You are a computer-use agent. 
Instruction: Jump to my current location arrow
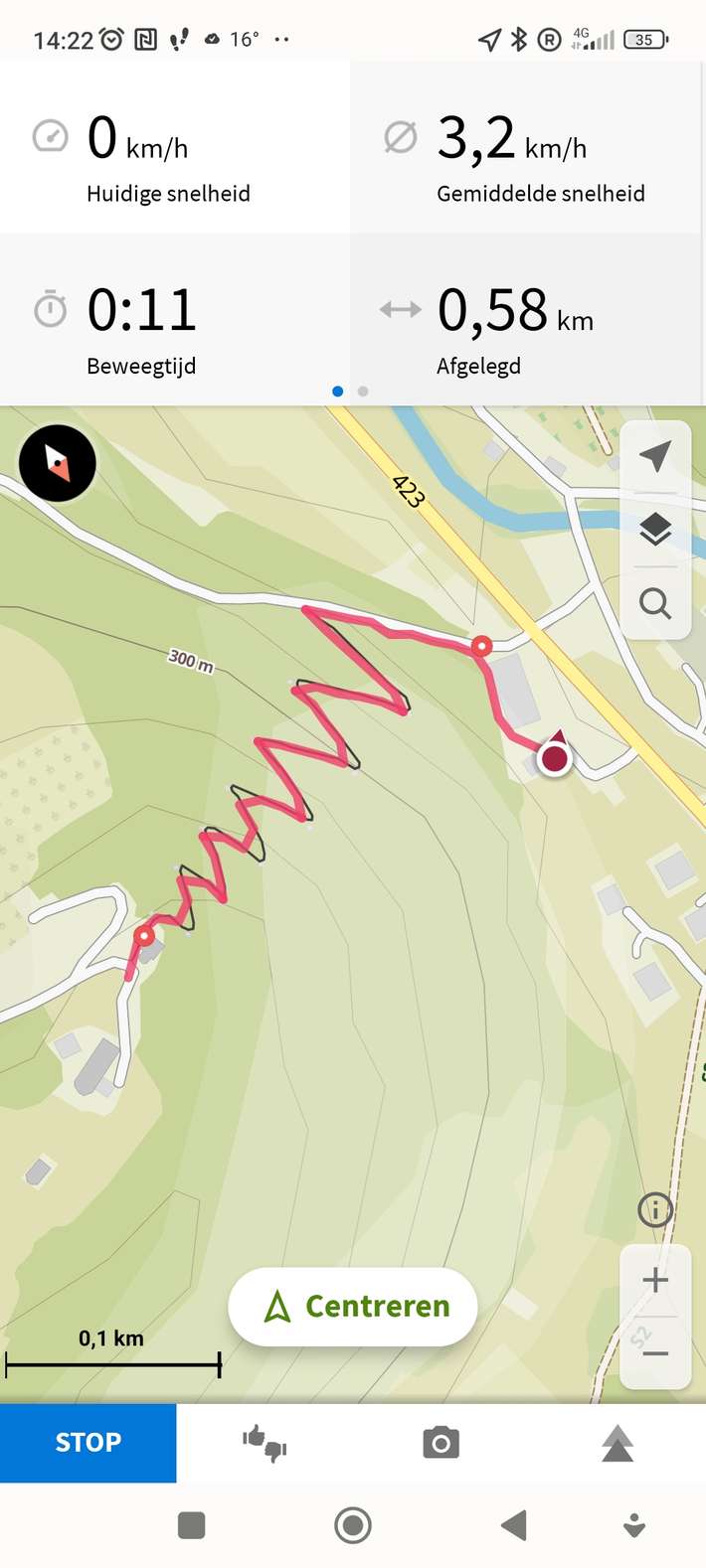click(x=654, y=457)
